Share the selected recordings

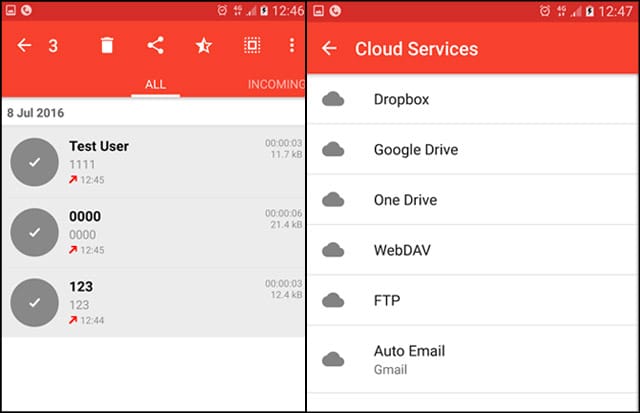(x=155, y=46)
